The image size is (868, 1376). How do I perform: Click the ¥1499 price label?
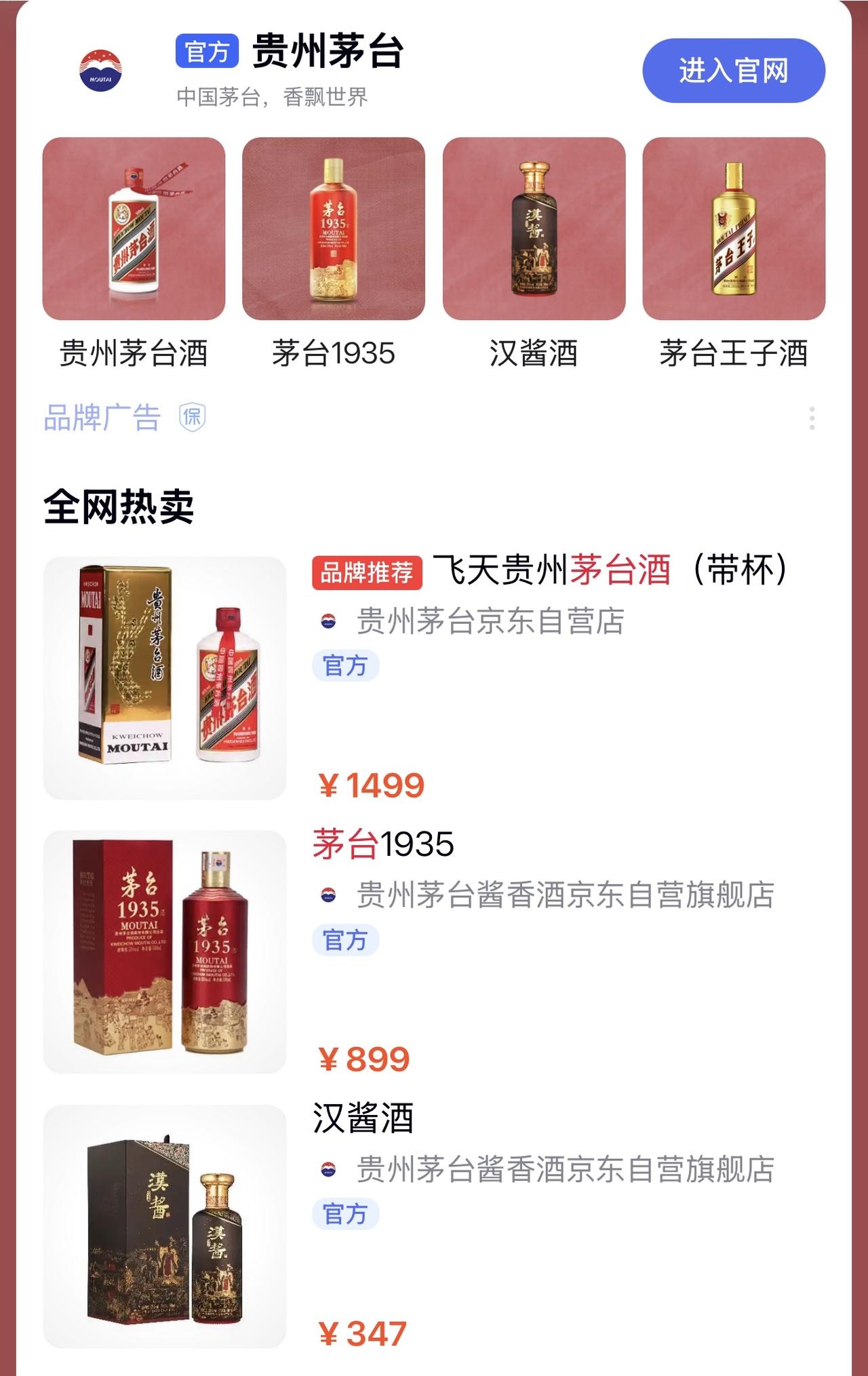(x=372, y=787)
